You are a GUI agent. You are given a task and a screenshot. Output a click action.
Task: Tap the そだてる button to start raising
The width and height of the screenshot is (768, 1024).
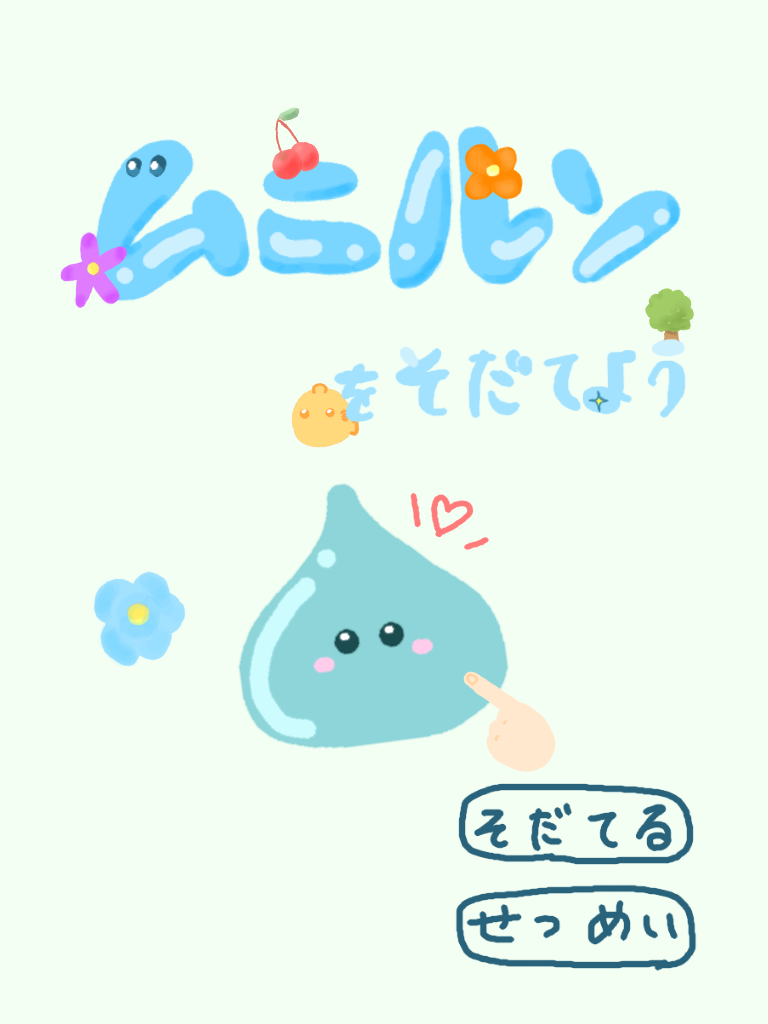[x=576, y=827]
